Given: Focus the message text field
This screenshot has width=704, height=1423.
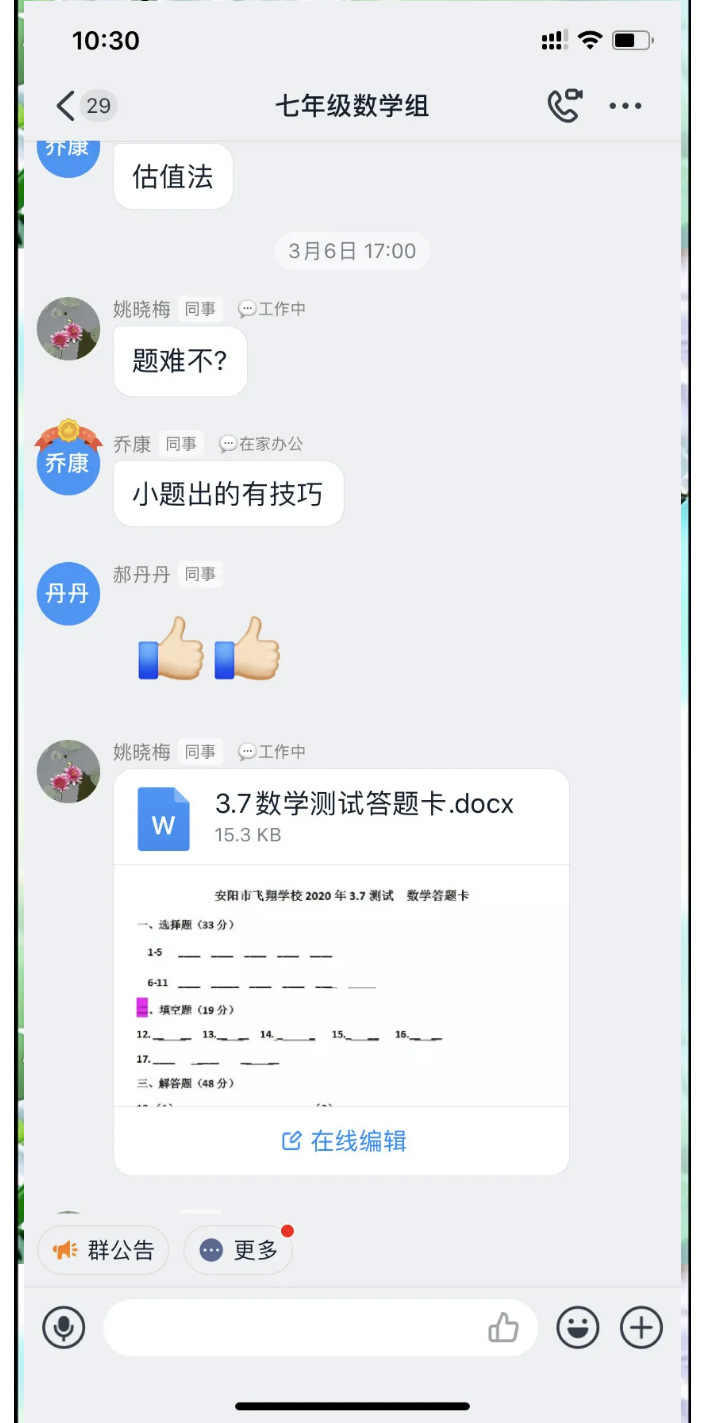Looking at the screenshot, I should 290,1328.
